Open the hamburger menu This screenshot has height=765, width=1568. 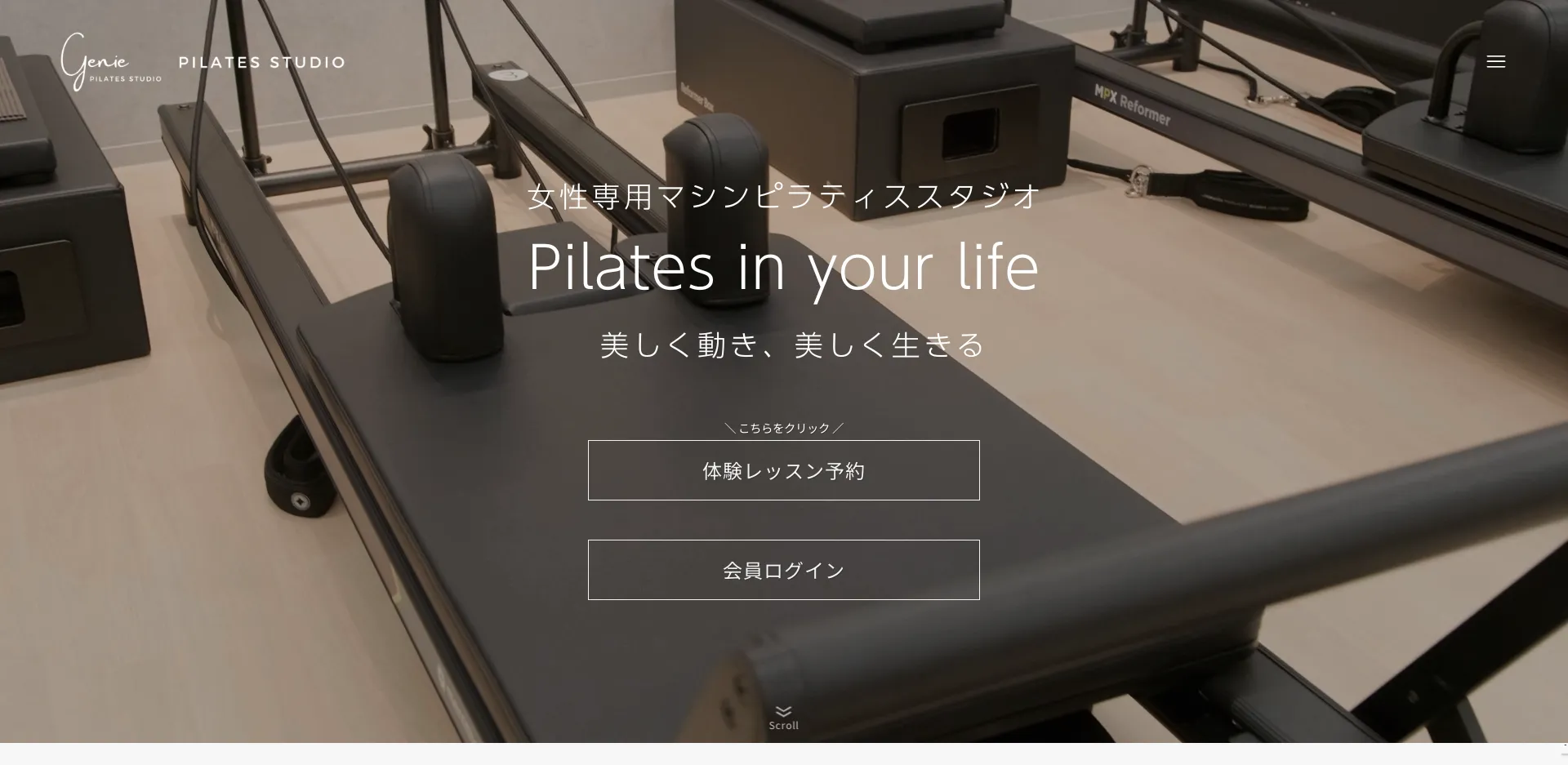(1495, 62)
